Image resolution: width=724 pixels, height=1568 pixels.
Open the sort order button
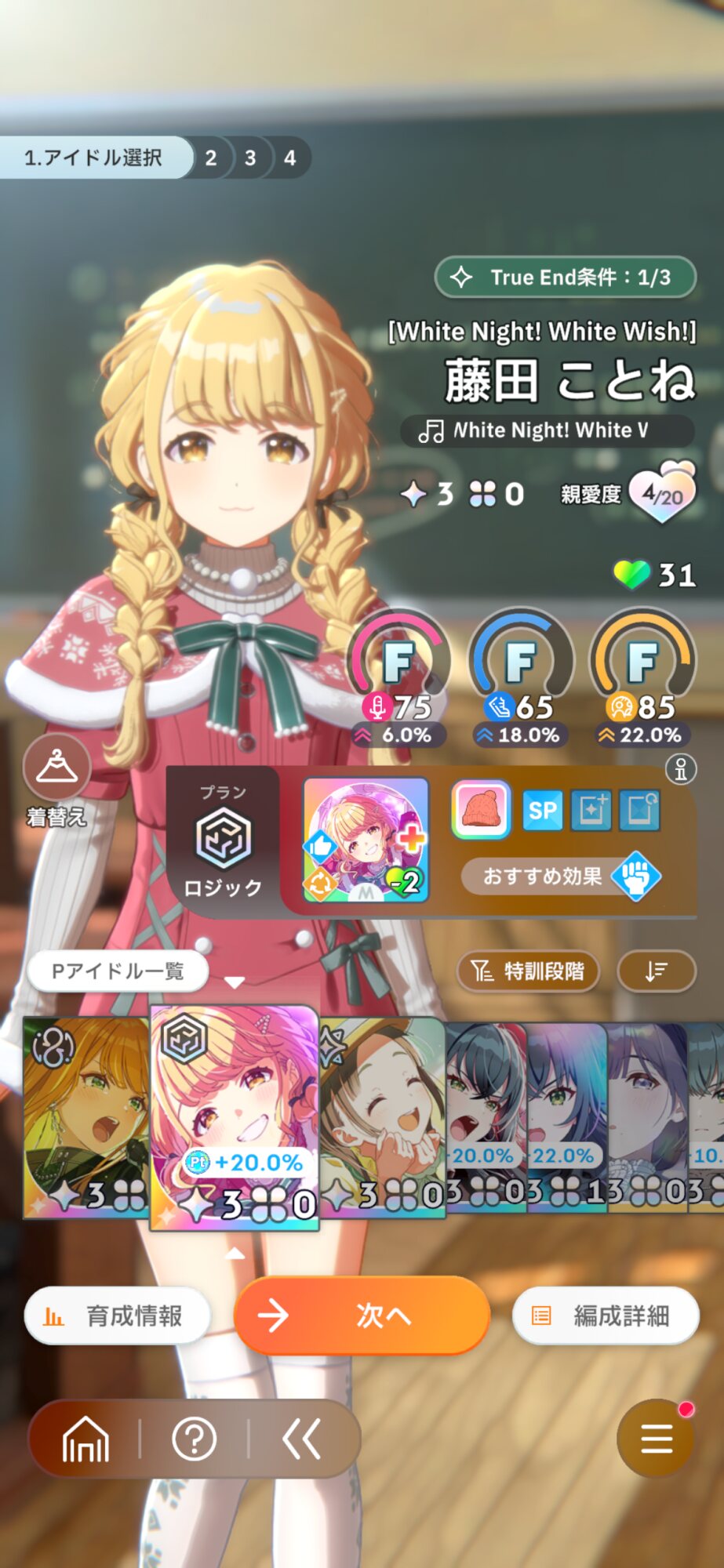pyautogui.click(x=657, y=971)
